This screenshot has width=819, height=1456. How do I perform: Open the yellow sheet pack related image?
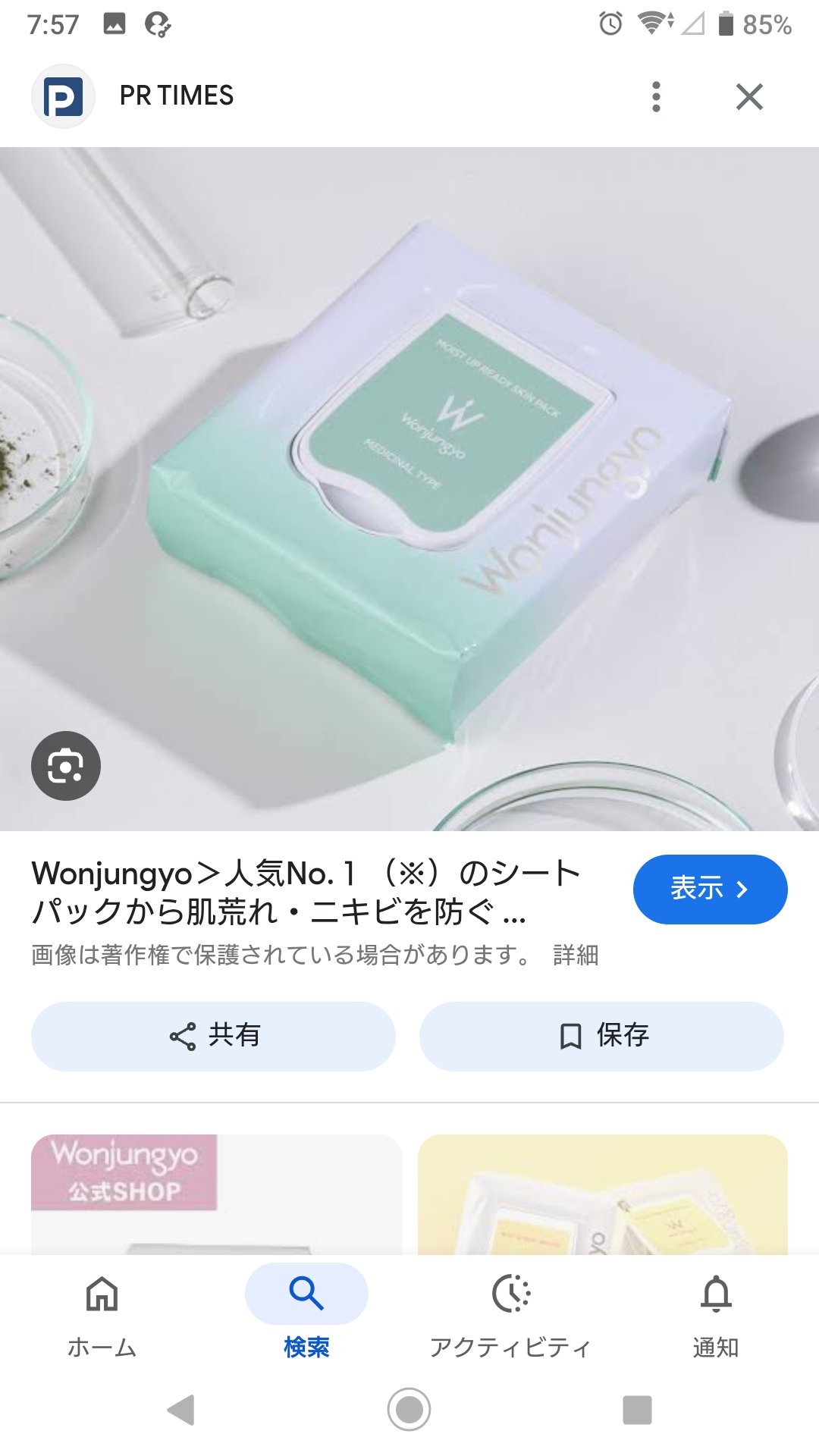point(602,1194)
